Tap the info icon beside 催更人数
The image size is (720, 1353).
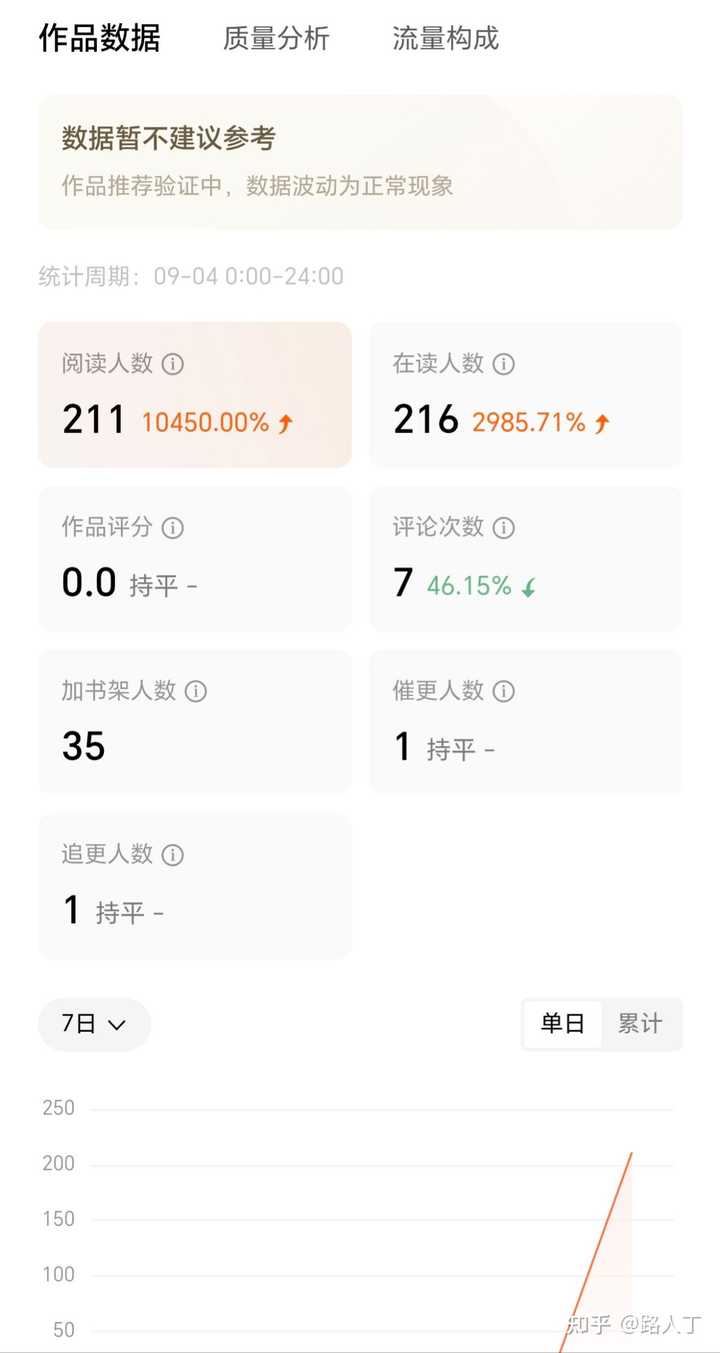click(x=504, y=691)
